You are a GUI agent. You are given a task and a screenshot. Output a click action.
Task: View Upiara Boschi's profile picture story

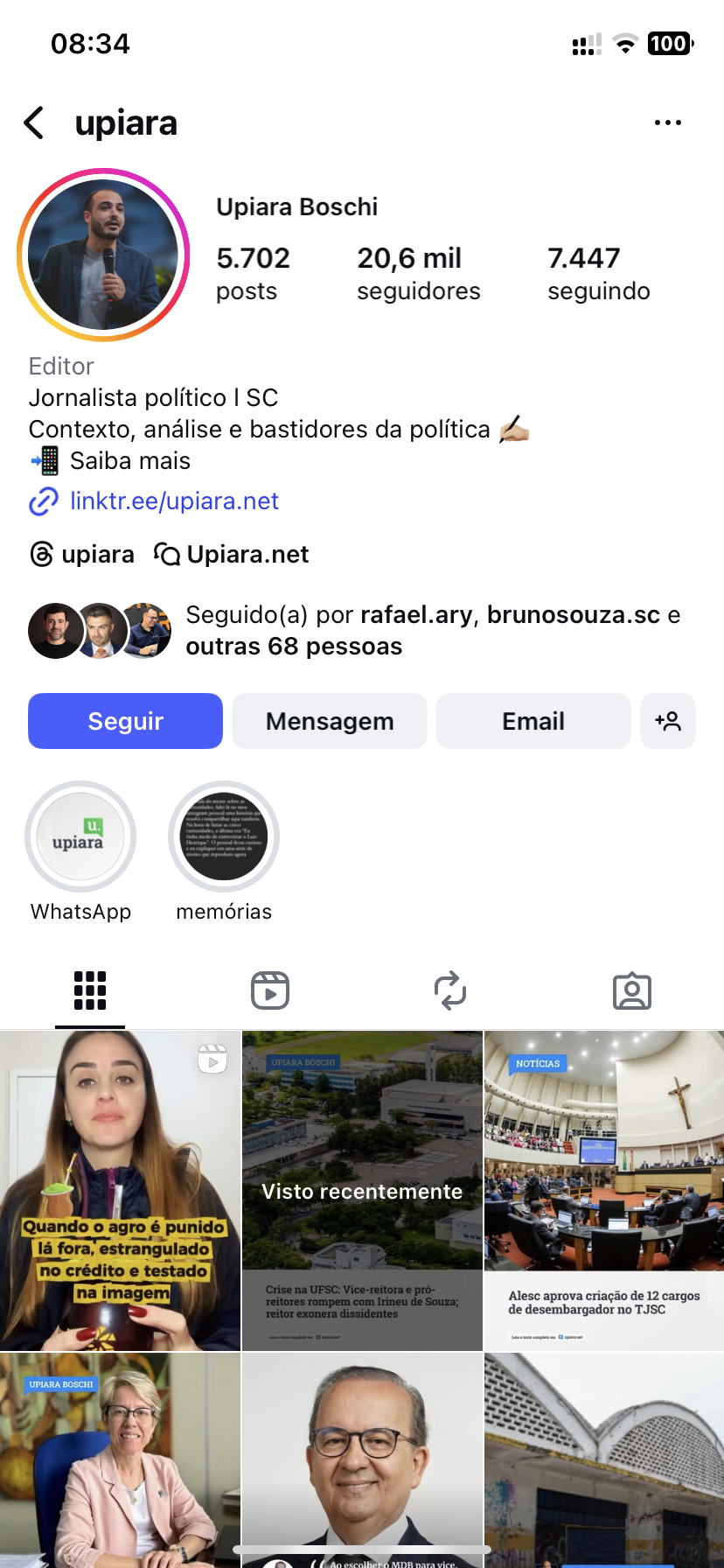click(x=103, y=255)
